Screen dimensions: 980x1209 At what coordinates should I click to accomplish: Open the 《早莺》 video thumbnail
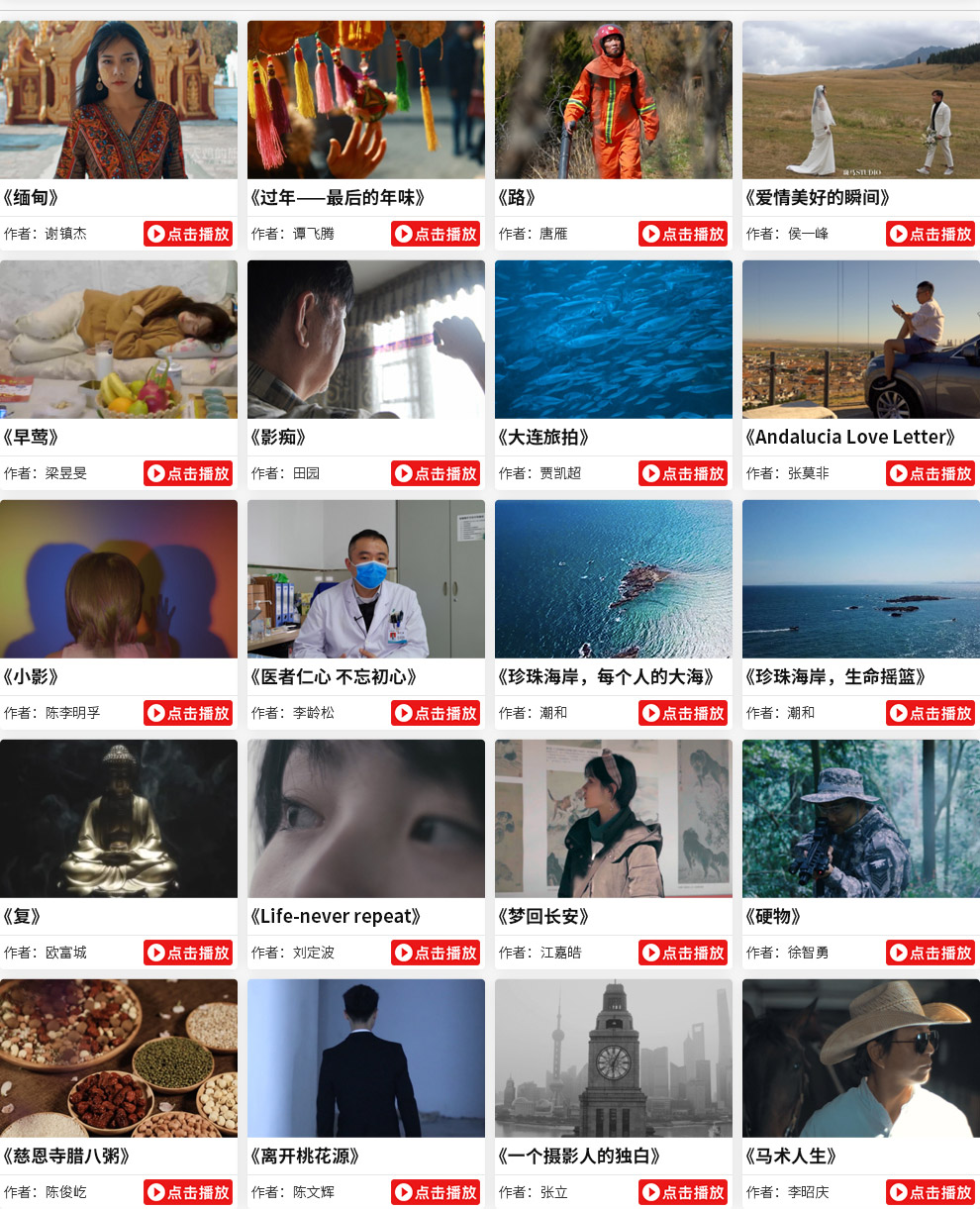coord(119,339)
